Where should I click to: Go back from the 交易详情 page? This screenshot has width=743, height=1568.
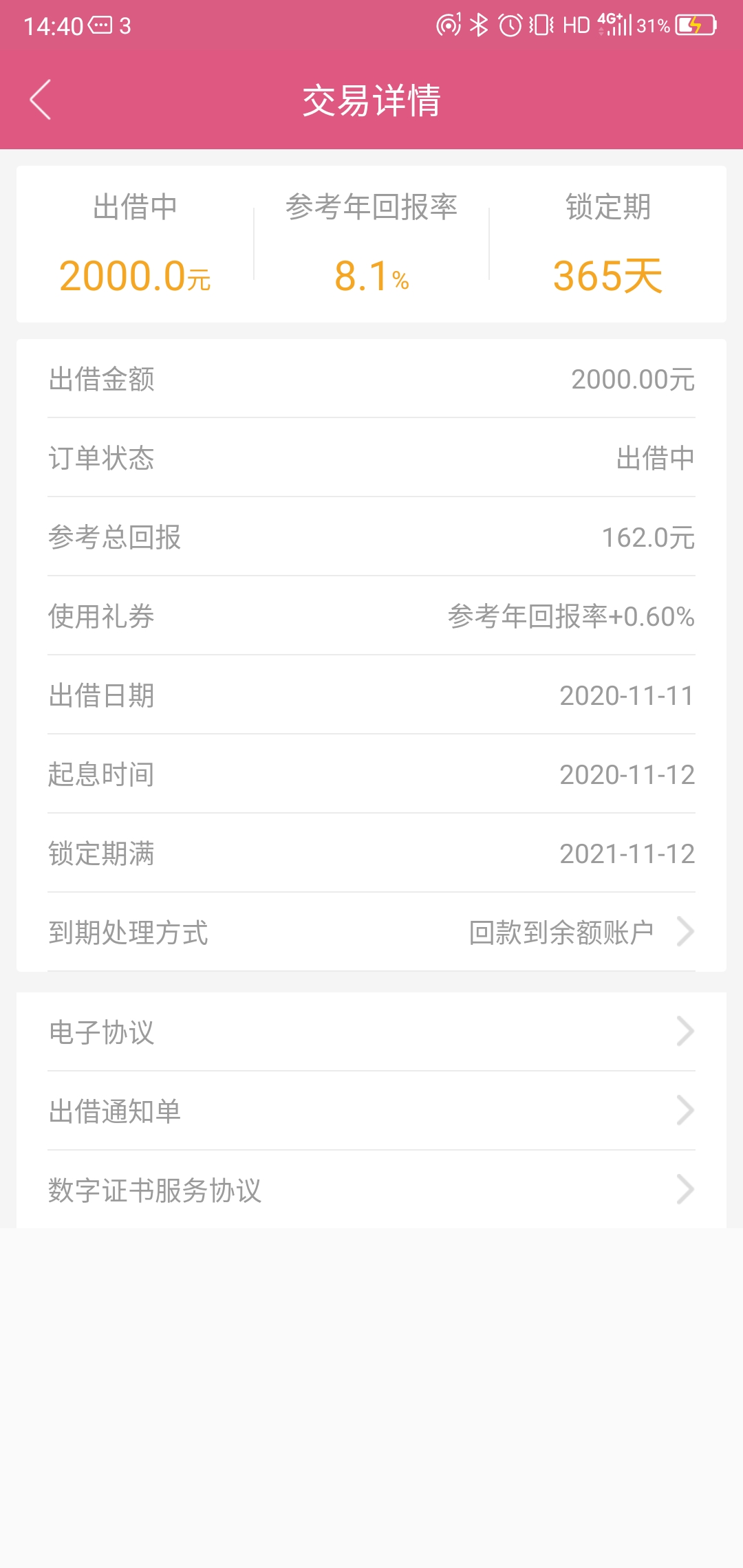coord(41,100)
